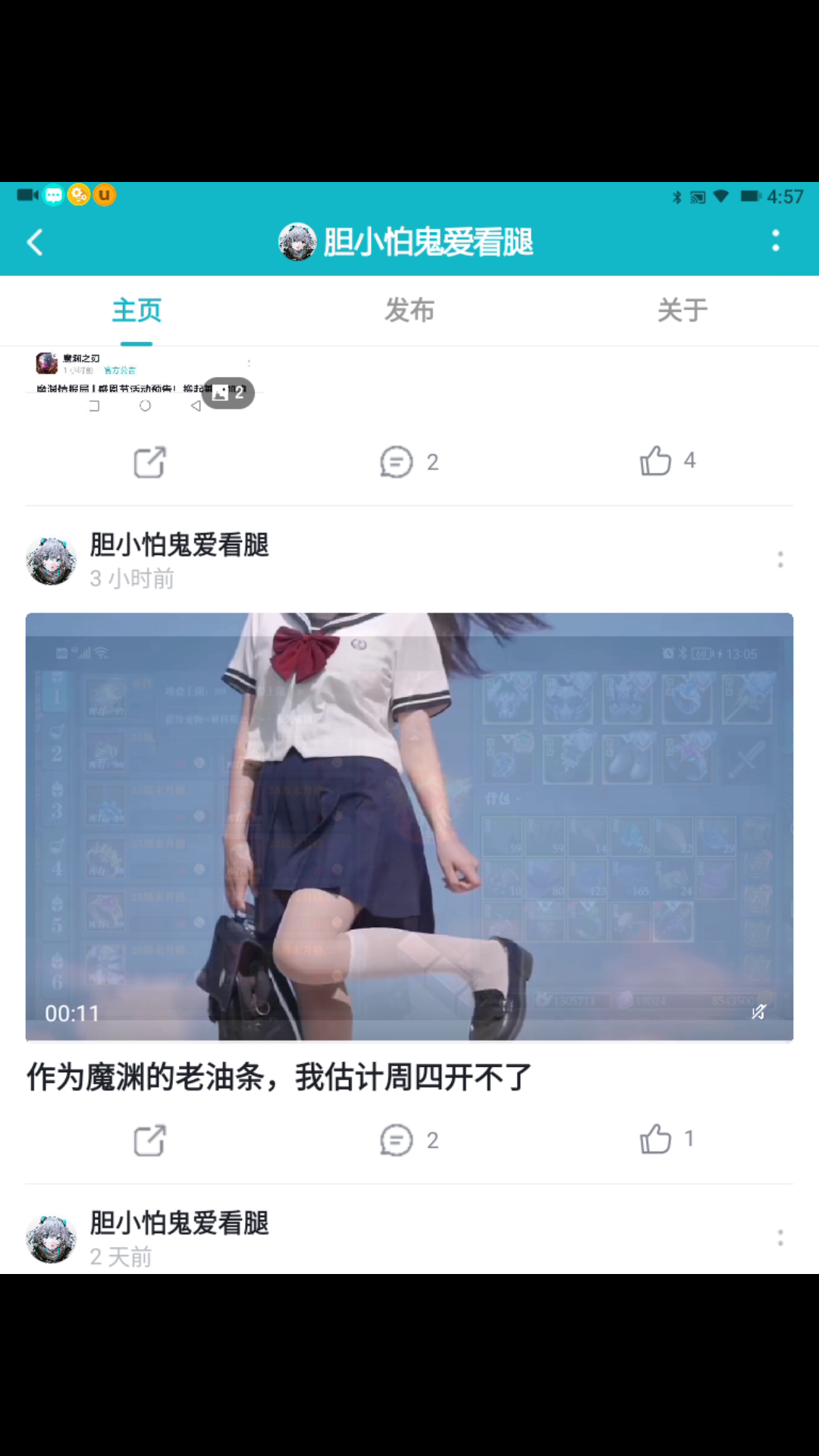Share the 作为魔渊的老油条 post

(x=149, y=1140)
